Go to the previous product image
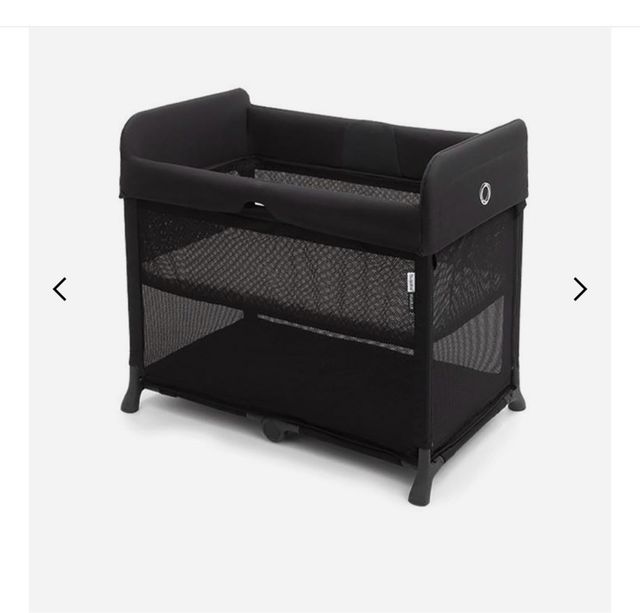The width and height of the screenshot is (640, 613). 60,289
